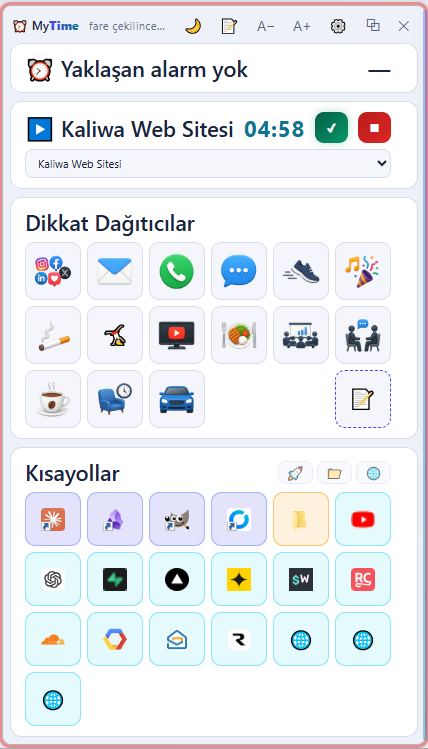Open settings via the gear icon
428x749 pixels.
(338, 26)
